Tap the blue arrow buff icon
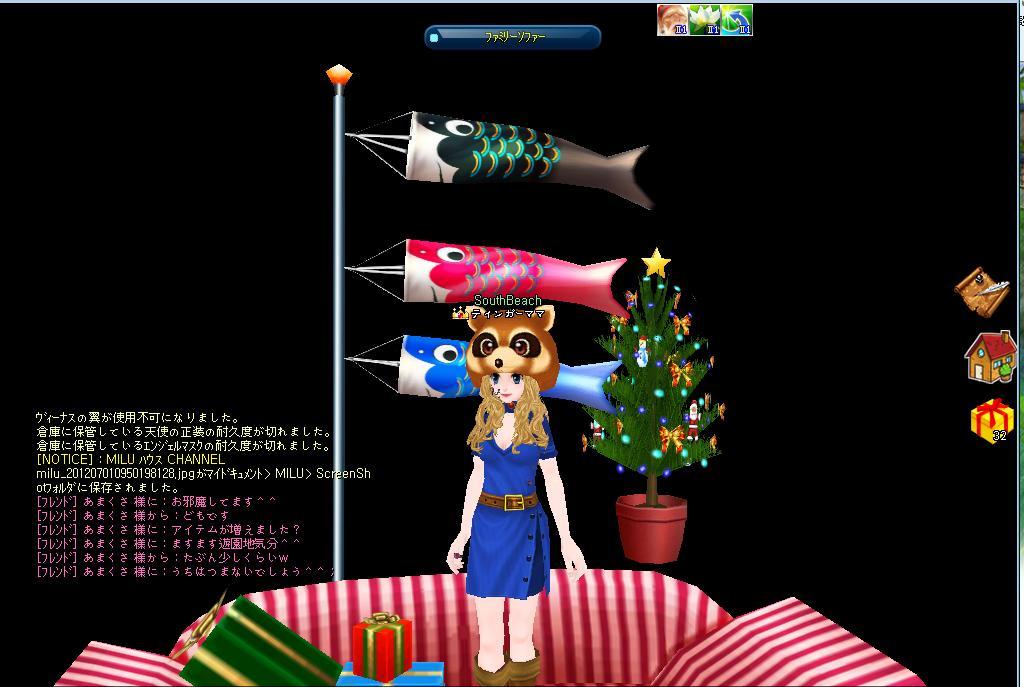1024x687 pixels. 736,20
